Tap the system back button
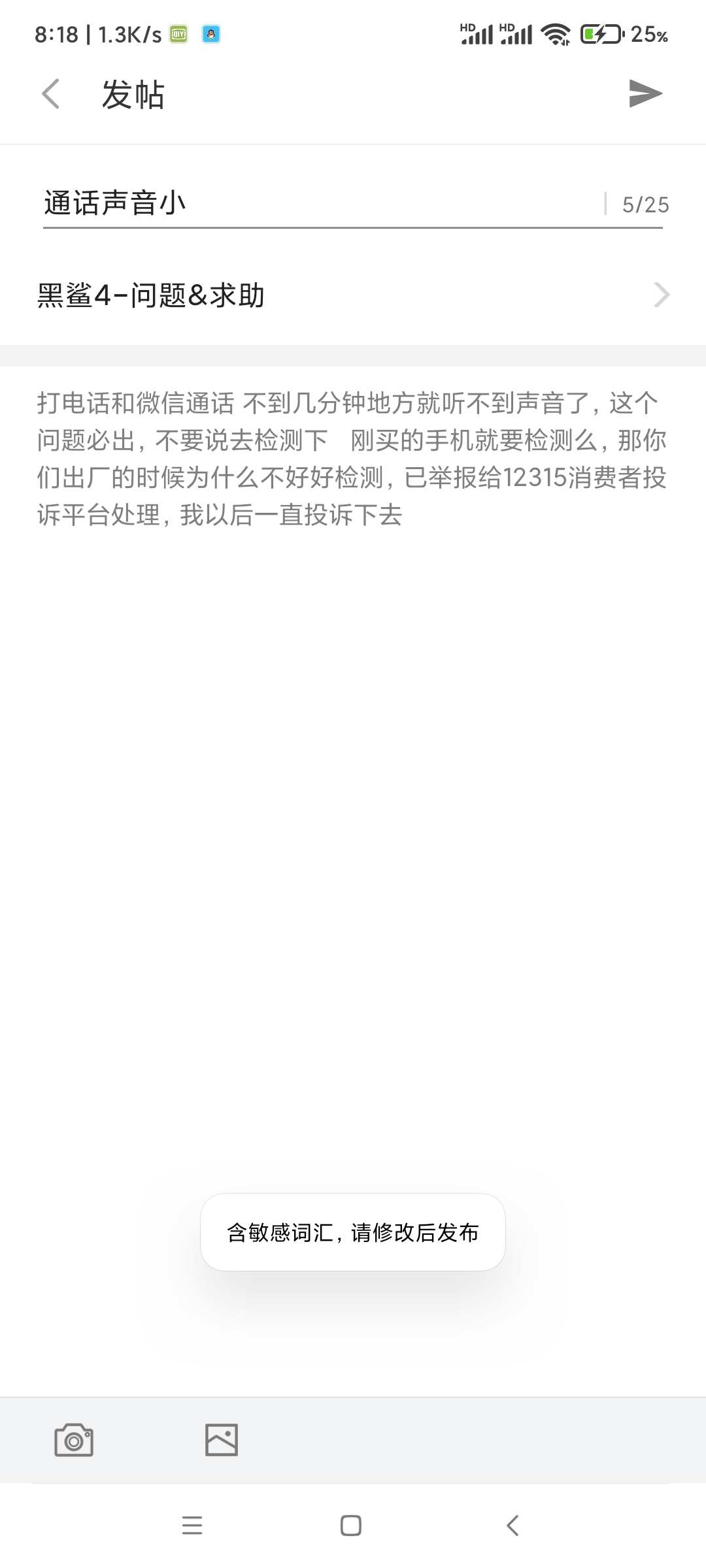 click(513, 1525)
